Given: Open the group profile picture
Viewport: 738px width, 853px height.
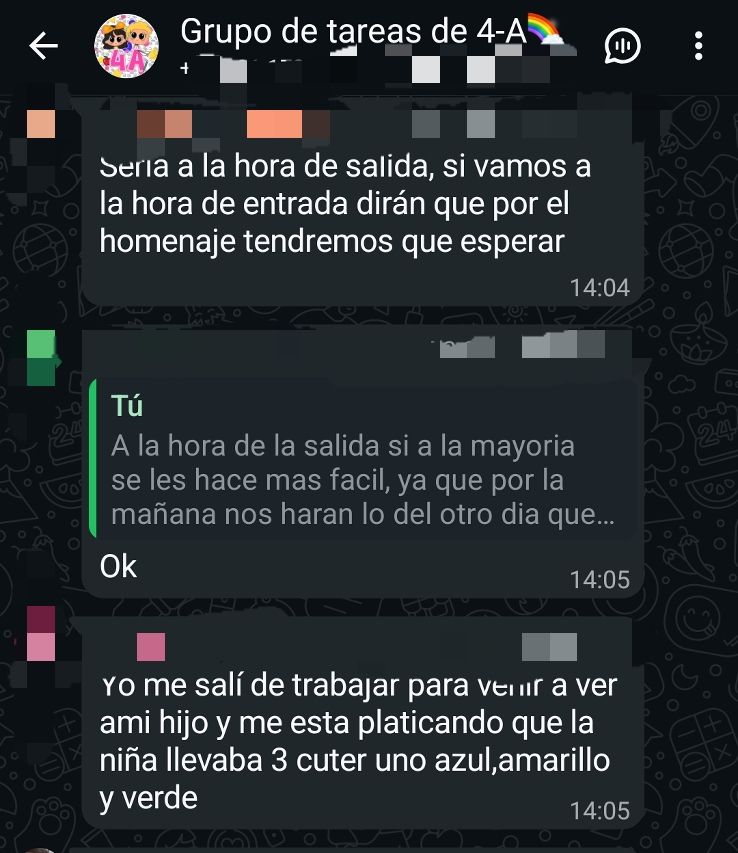Looking at the screenshot, I should (x=126, y=47).
